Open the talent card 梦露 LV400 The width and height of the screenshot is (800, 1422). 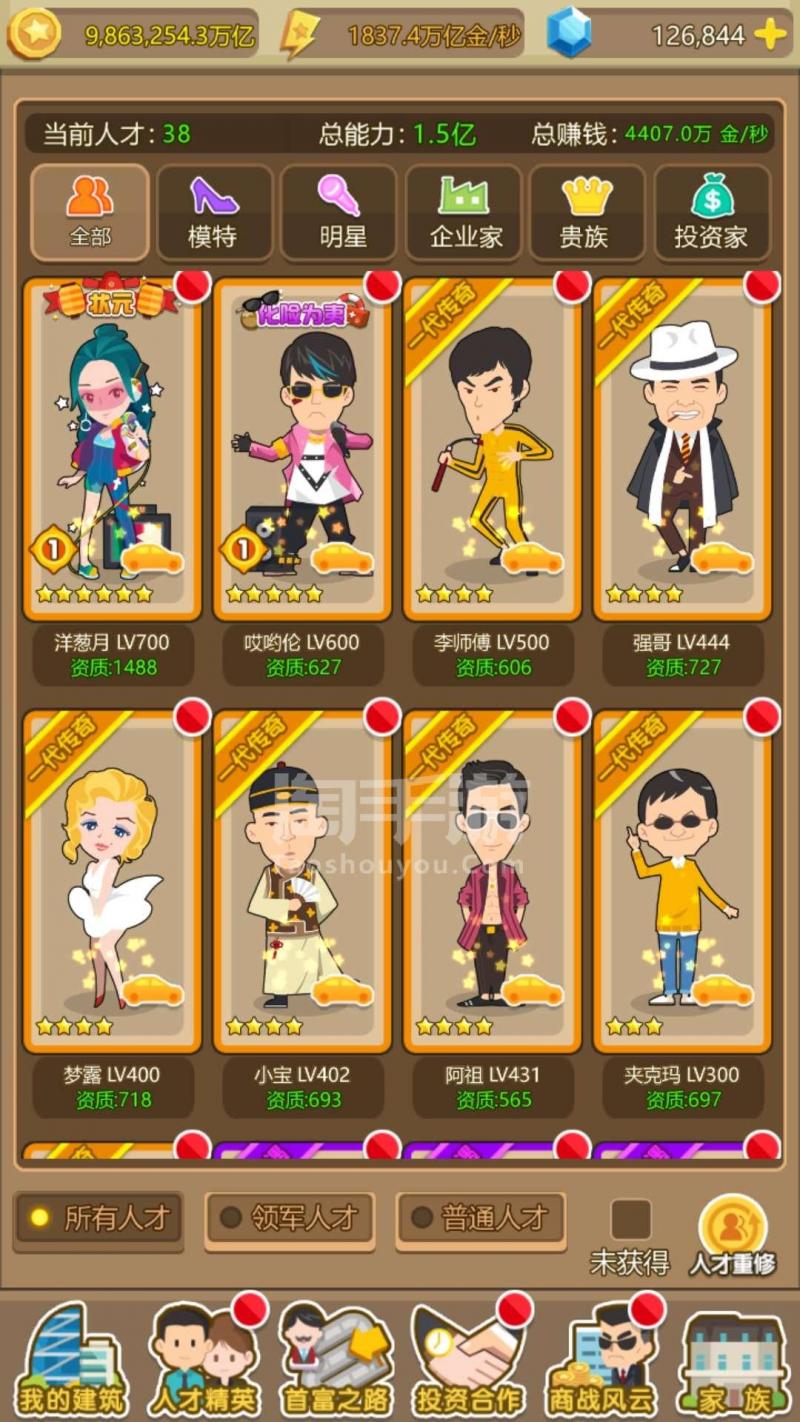click(112, 882)
